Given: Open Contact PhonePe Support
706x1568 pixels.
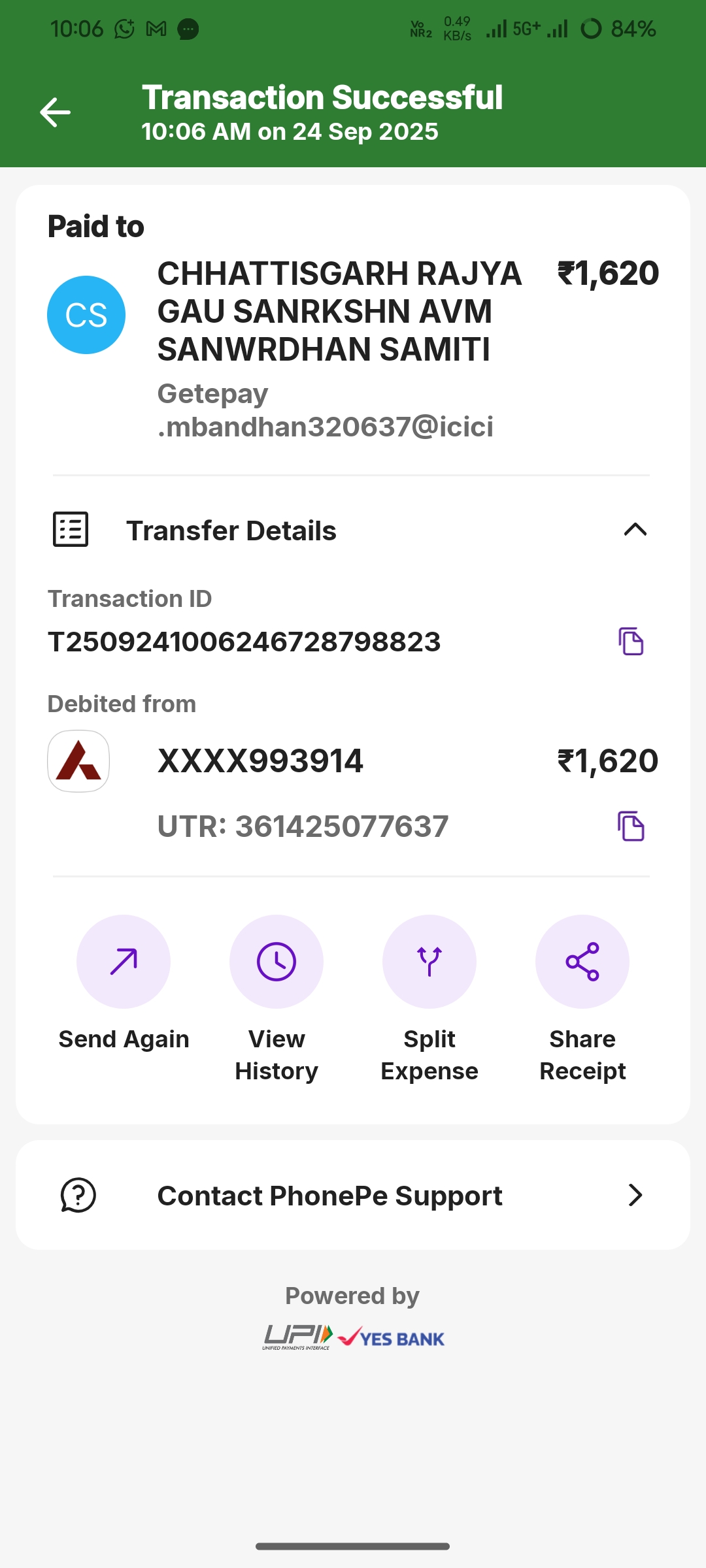Looking at the screenshot, I should pos(353,1196).
